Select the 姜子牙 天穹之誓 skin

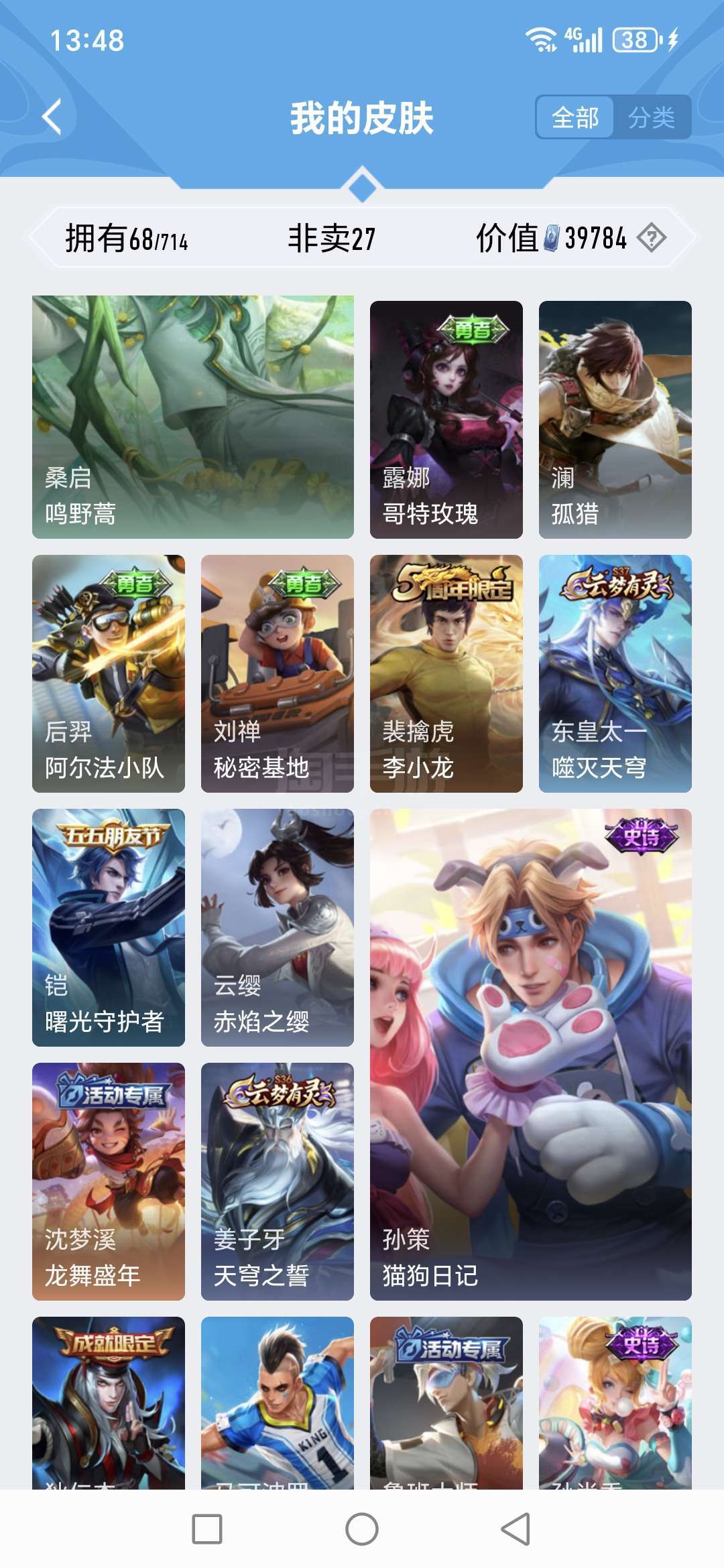click(x=278, y=1181)
